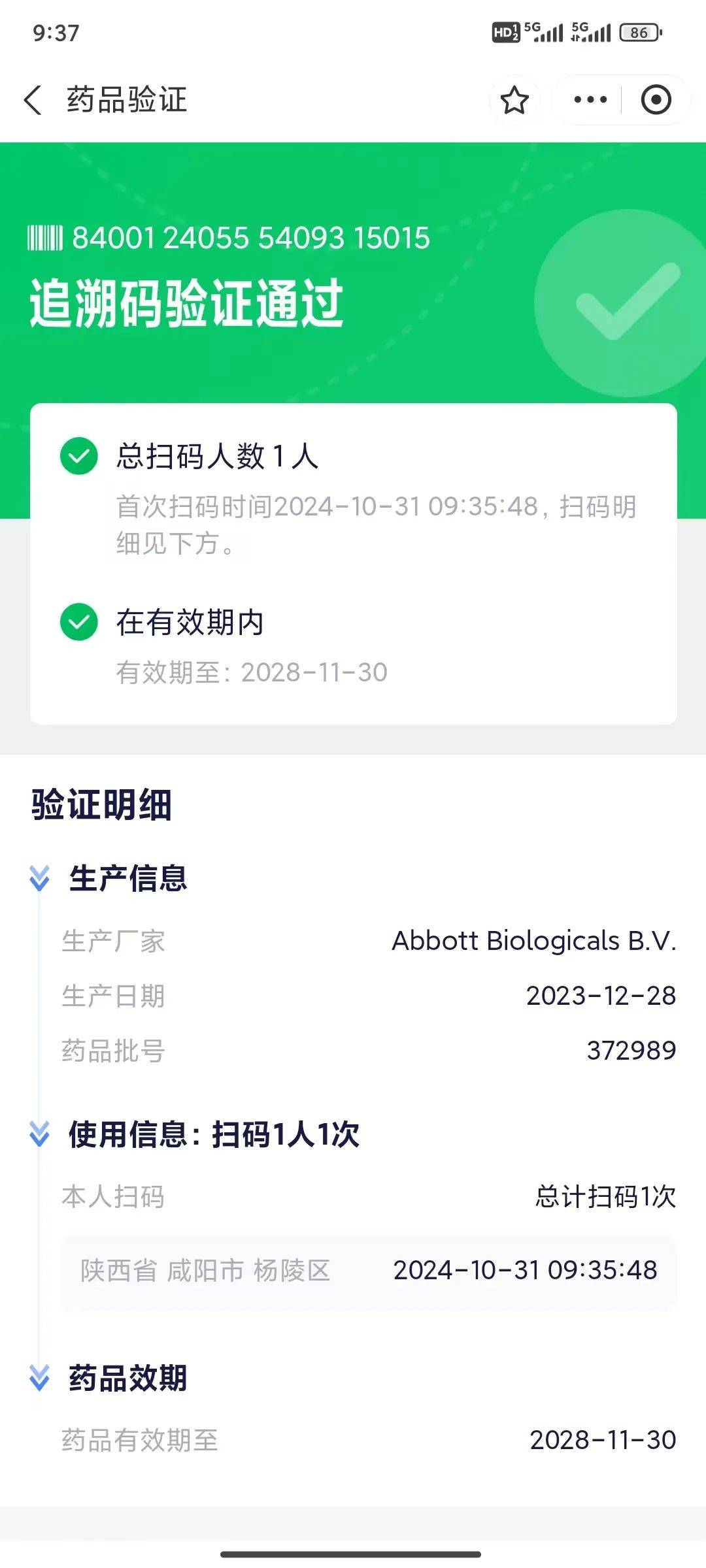
Task: Tap the star icon to favorite this mini-program
Action: click(x=514, y=99)
